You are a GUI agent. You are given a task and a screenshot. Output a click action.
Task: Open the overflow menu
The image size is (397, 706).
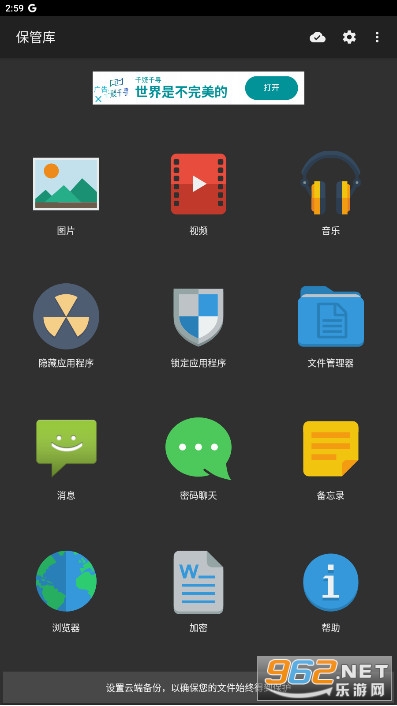point(377,37)
